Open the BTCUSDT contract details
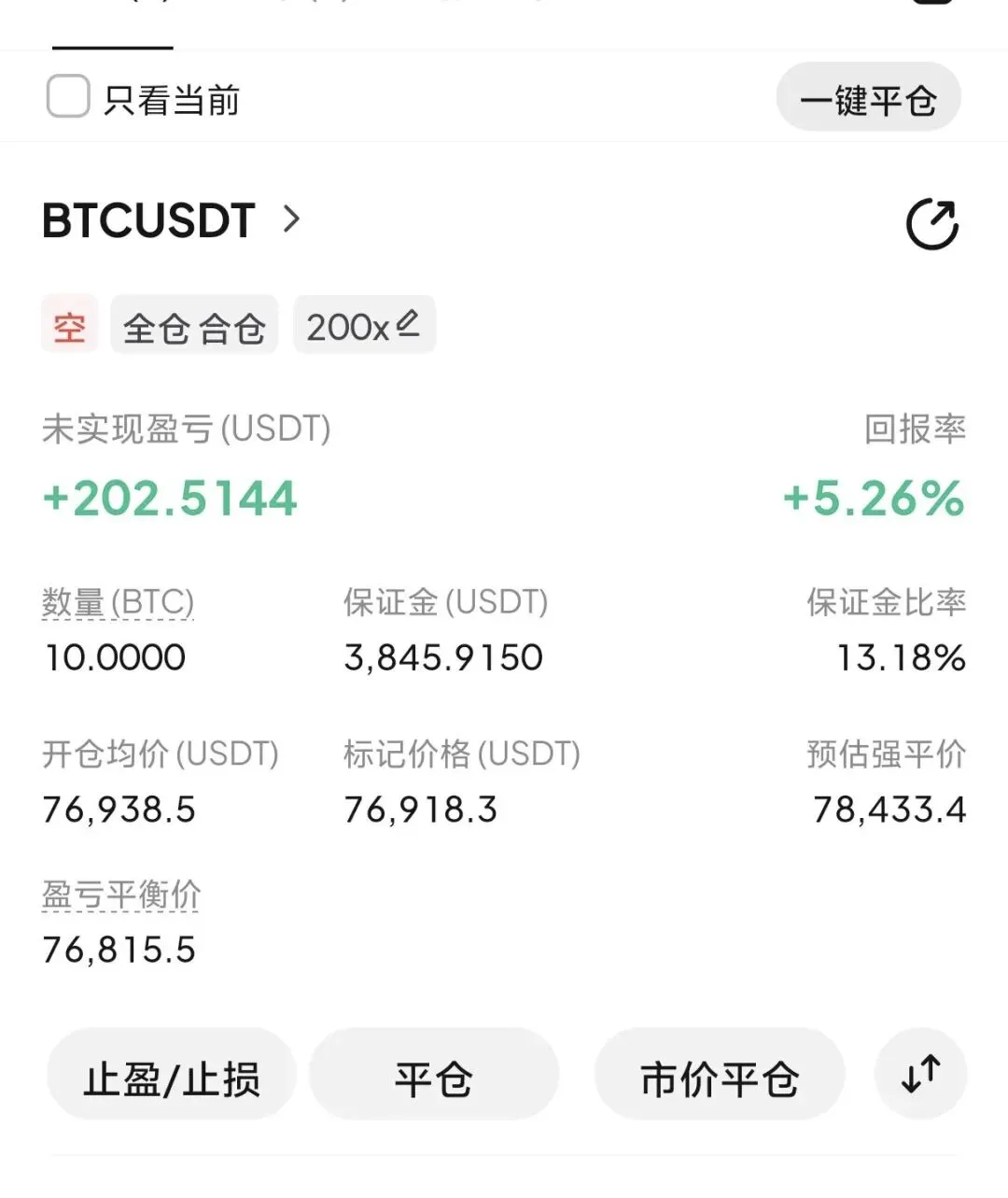This screenshot has width=1008, height=1198. tap(173, 220)
